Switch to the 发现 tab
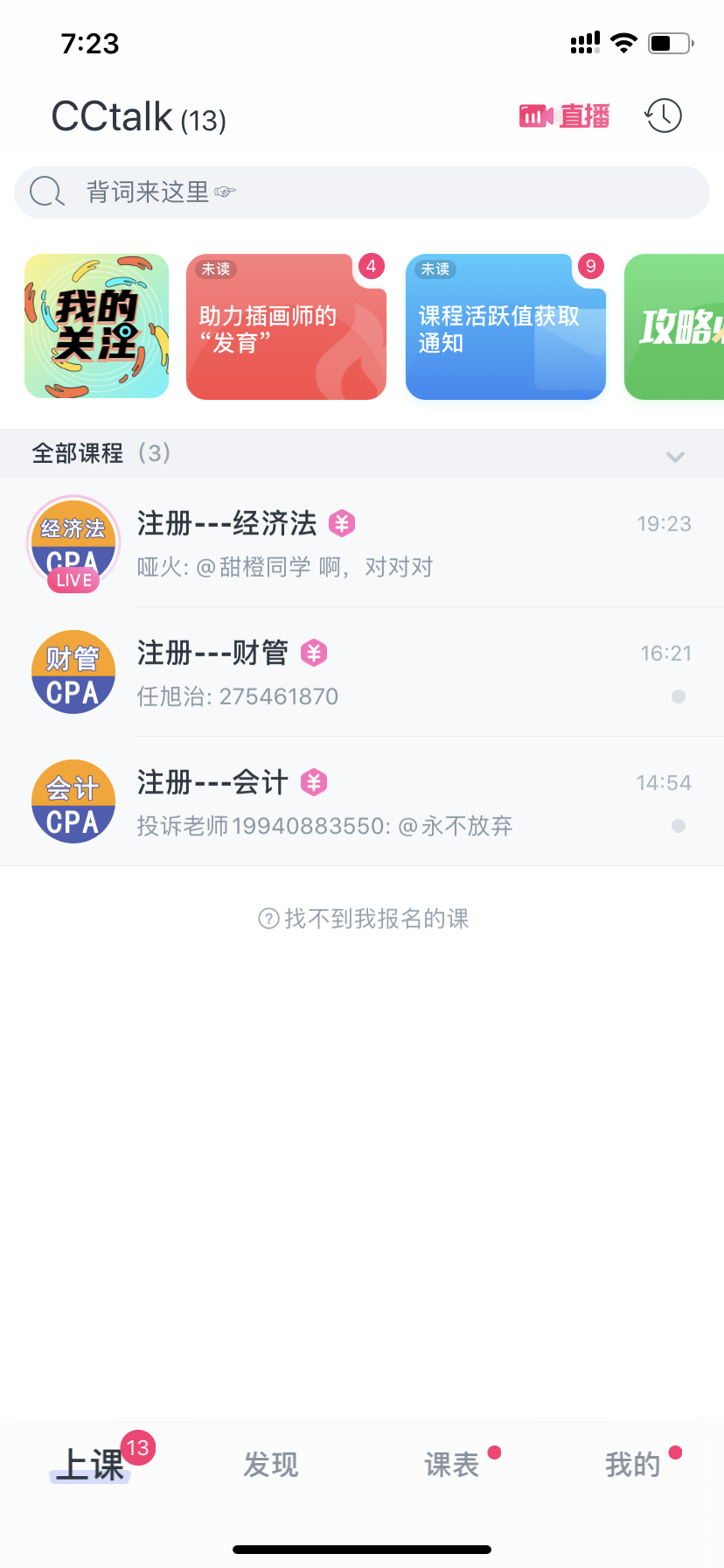This screenshot has height=1568, width=724. 271,1465
